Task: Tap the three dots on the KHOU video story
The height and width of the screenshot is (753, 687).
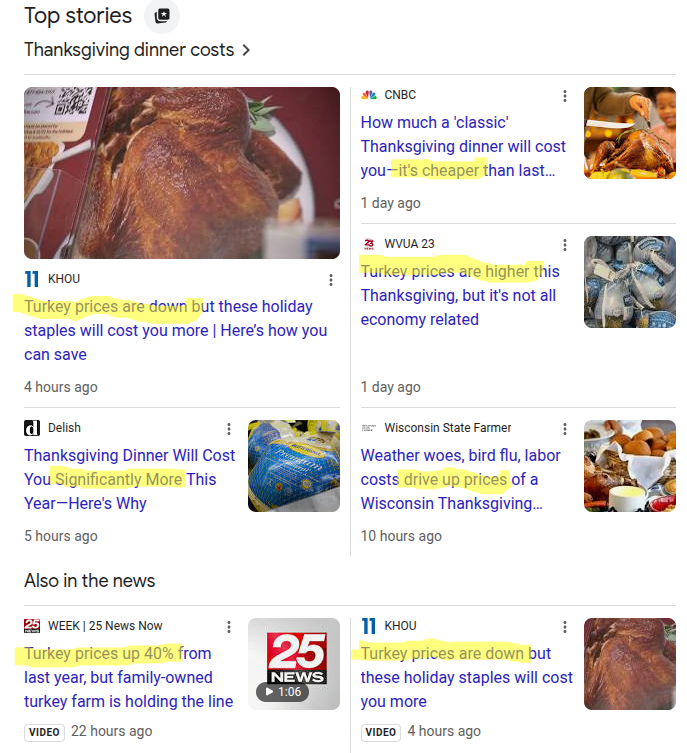Action: tap(565, 627)
